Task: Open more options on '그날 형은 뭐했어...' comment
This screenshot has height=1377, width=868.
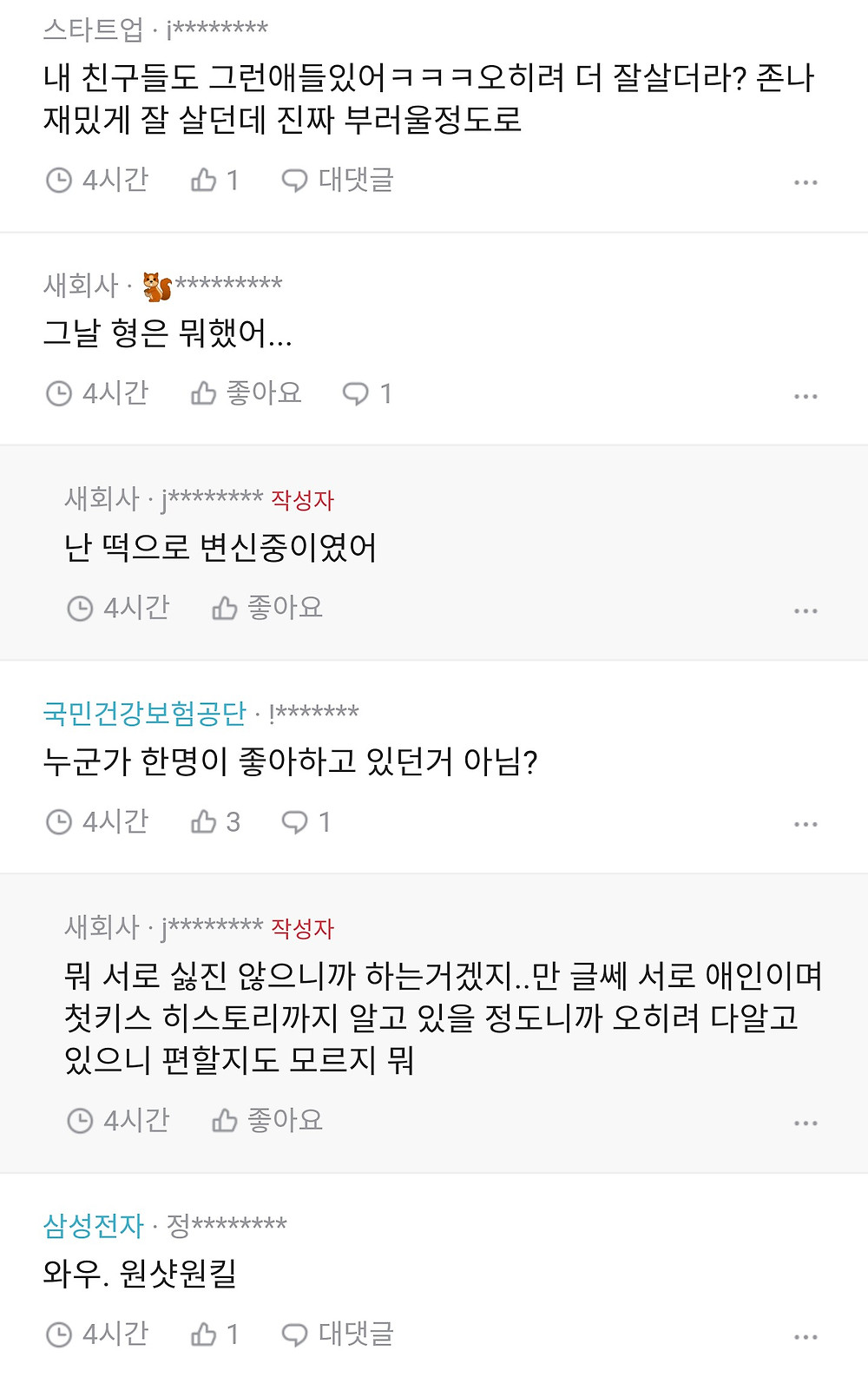Action: (806, 396)
